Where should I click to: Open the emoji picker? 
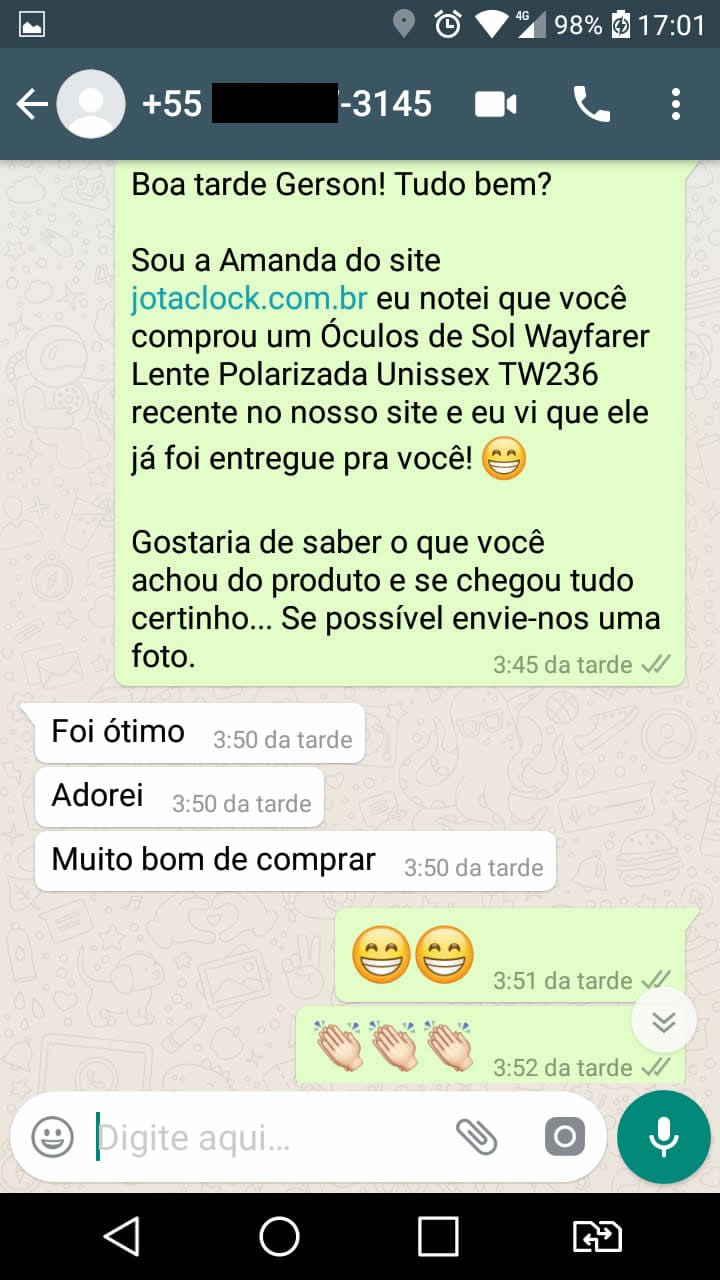tap(52, 1137)
